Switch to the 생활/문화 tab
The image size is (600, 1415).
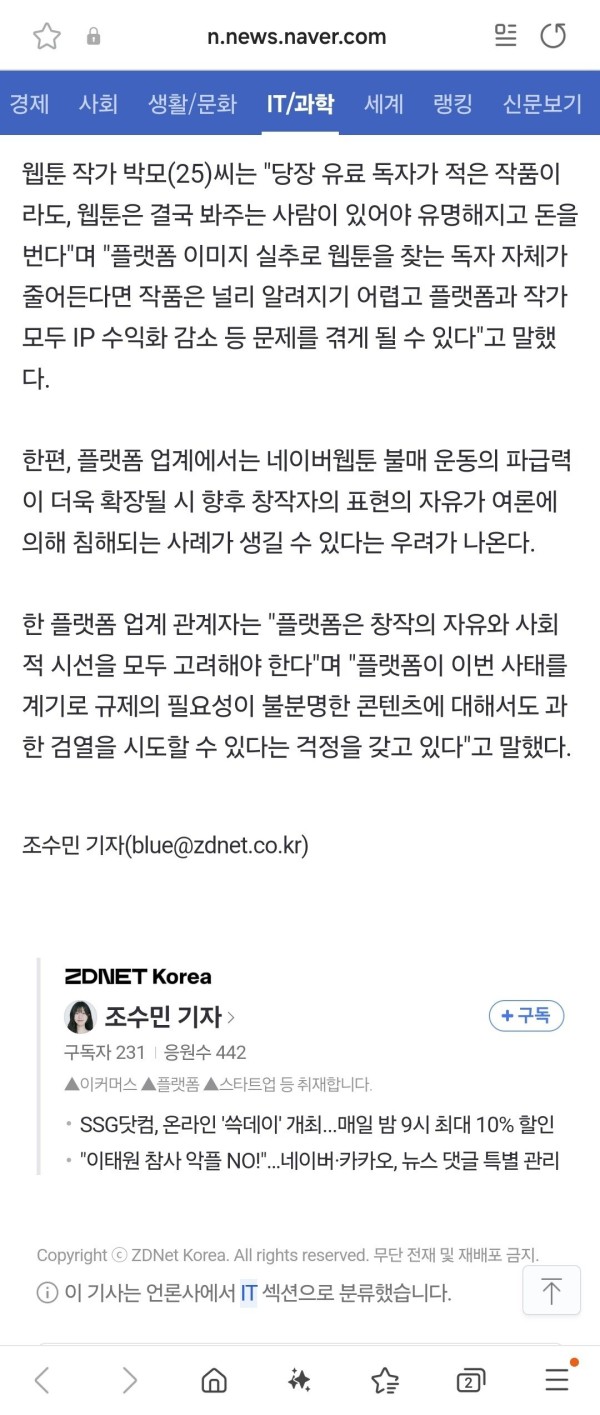(x=192, y=104)
